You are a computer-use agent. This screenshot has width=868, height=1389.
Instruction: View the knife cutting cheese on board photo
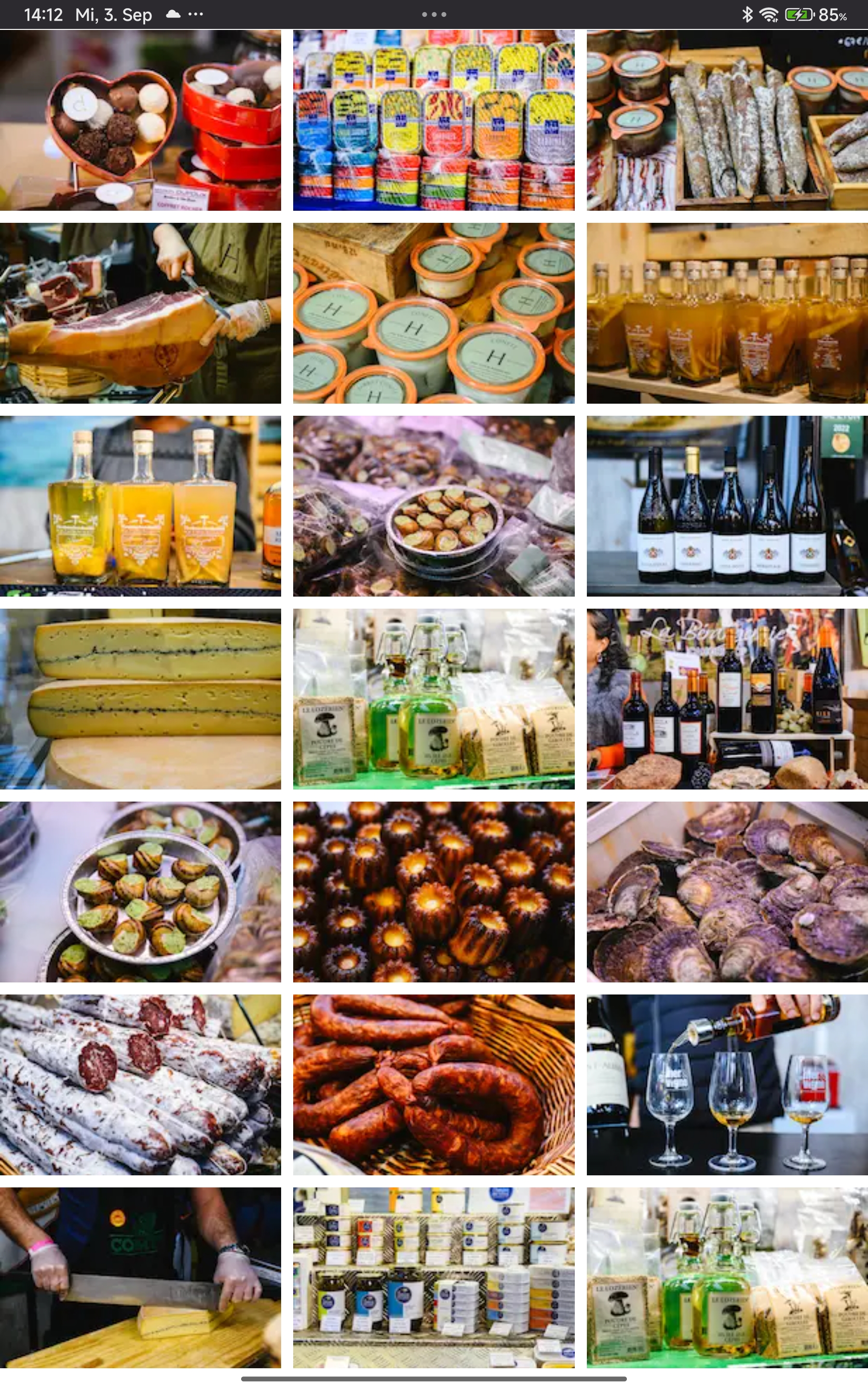tap(140, 1277)
